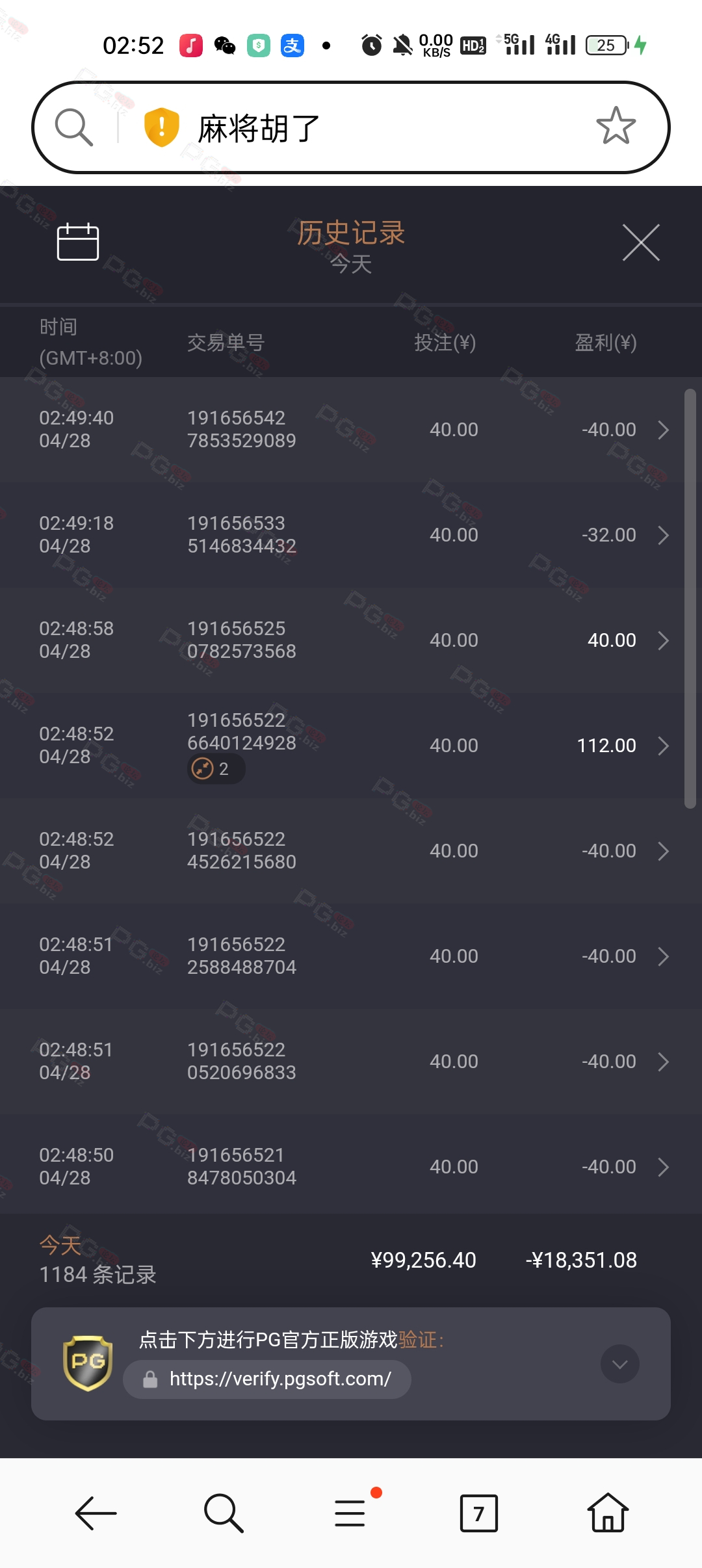
Task: Close the 历史记录 history panel
Action: (641, 242)
